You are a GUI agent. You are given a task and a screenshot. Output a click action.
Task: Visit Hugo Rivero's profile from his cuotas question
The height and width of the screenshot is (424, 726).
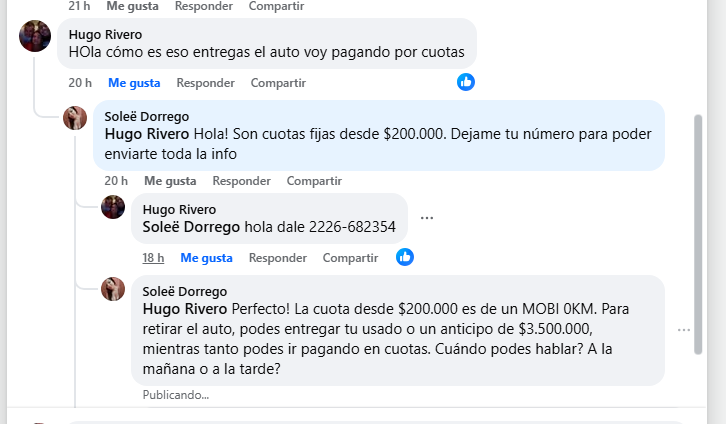point(105,34)
